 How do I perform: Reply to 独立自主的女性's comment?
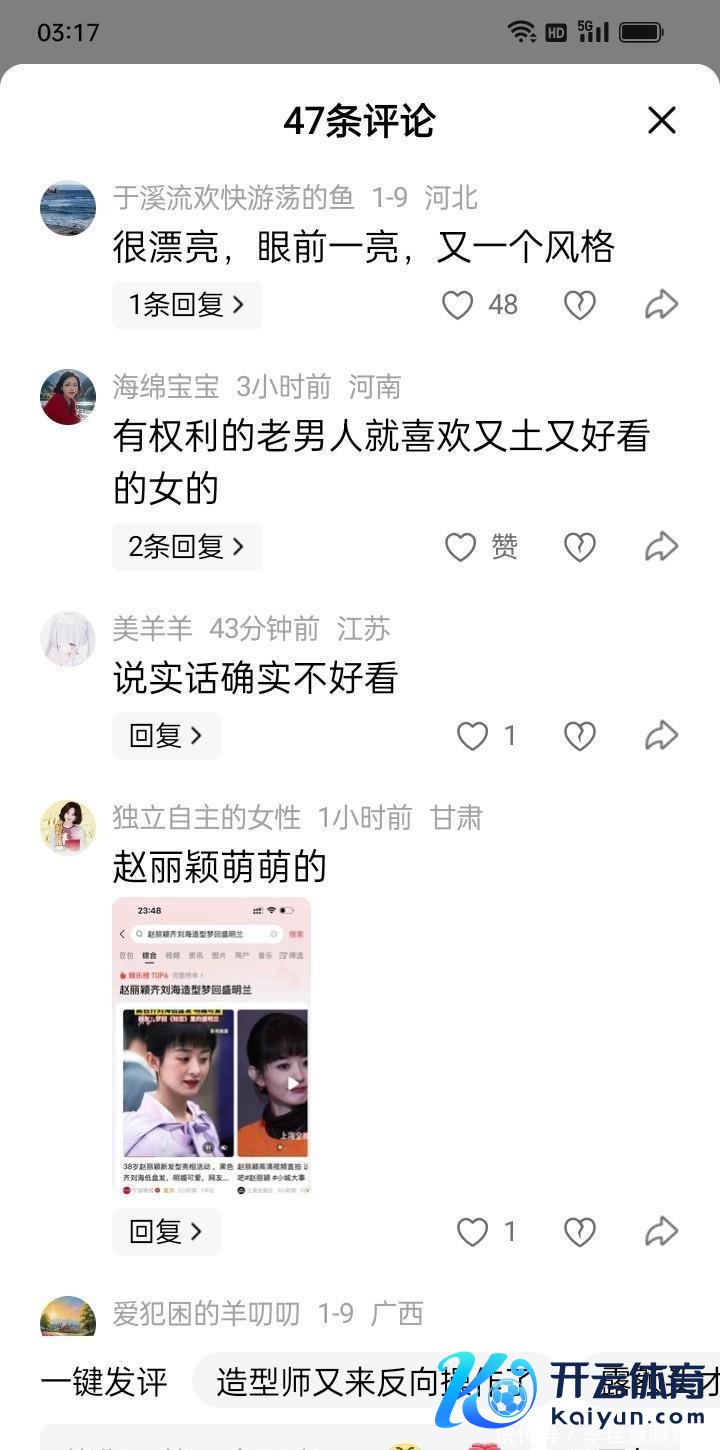166,1232
